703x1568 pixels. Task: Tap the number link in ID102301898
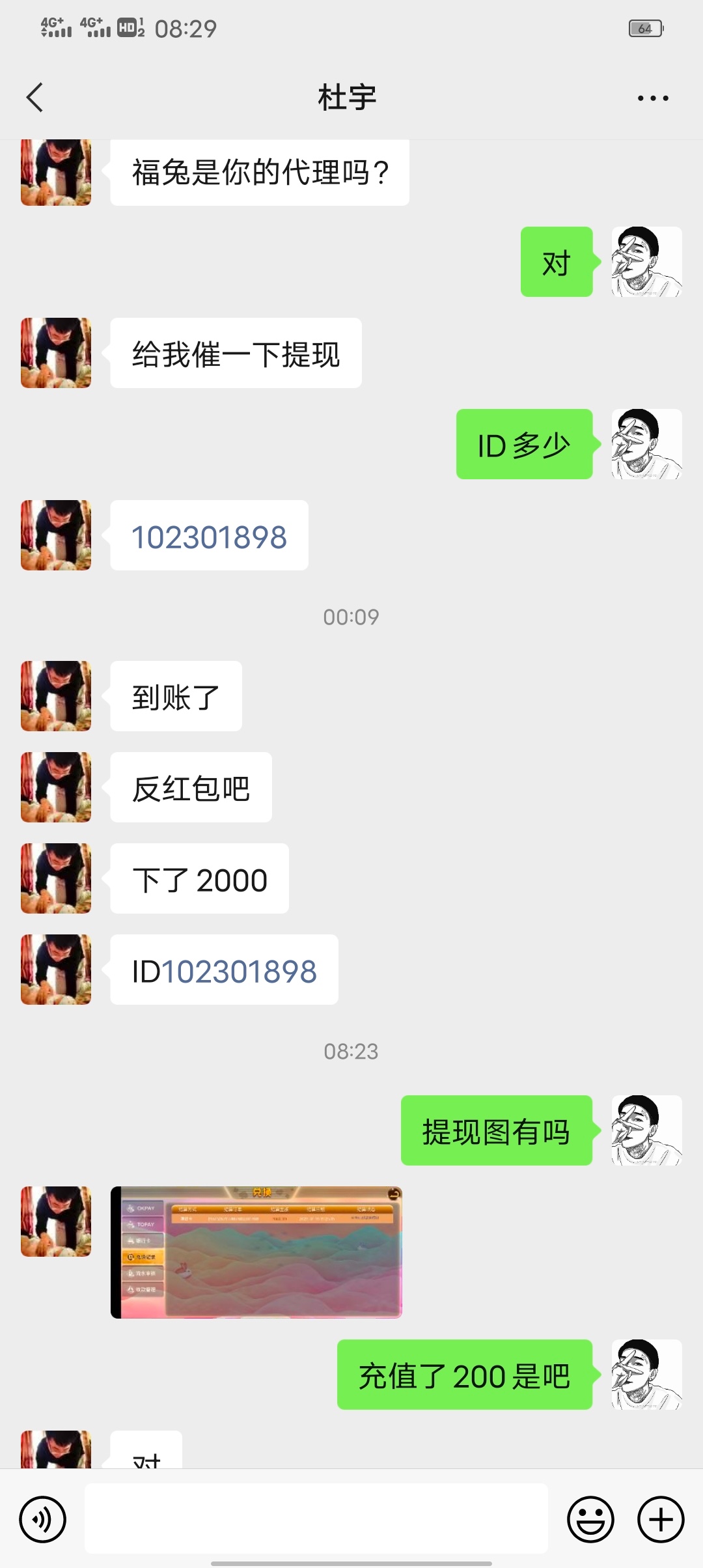pos(239,972)
